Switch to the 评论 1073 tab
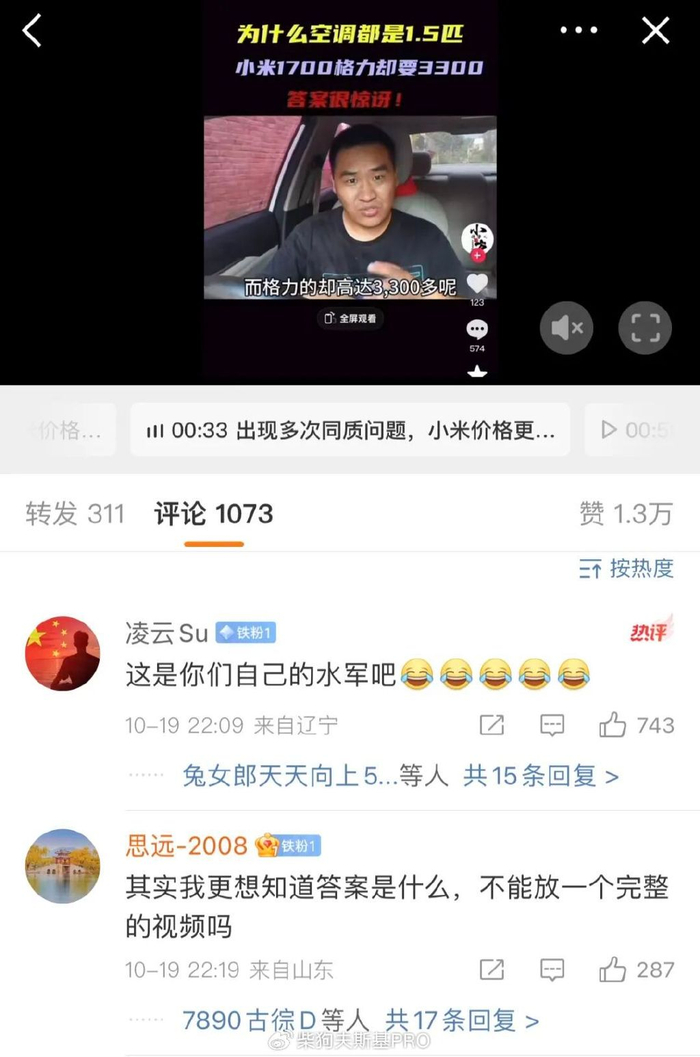Viewport: 700px width, 1057px height. point(213,514)
